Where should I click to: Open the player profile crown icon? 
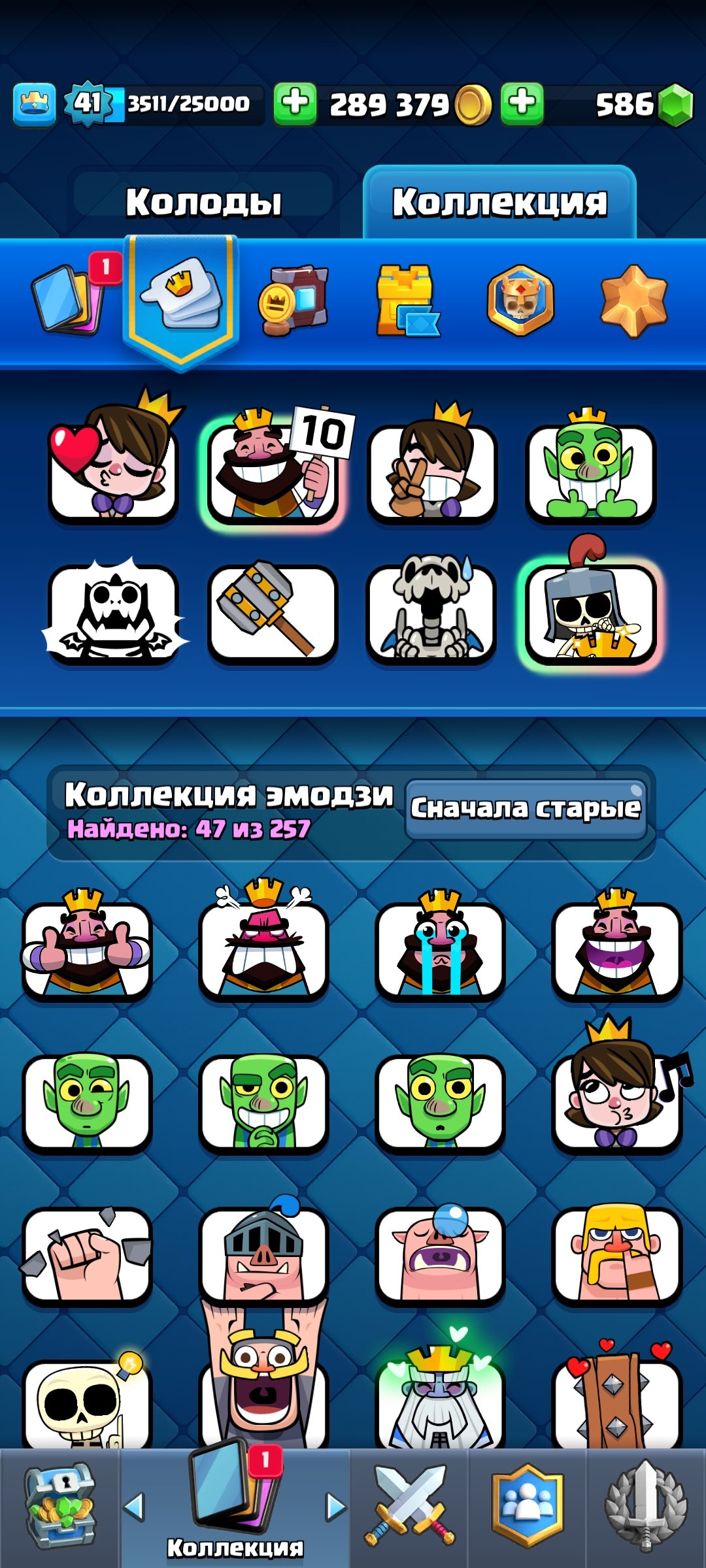(34, 104)
